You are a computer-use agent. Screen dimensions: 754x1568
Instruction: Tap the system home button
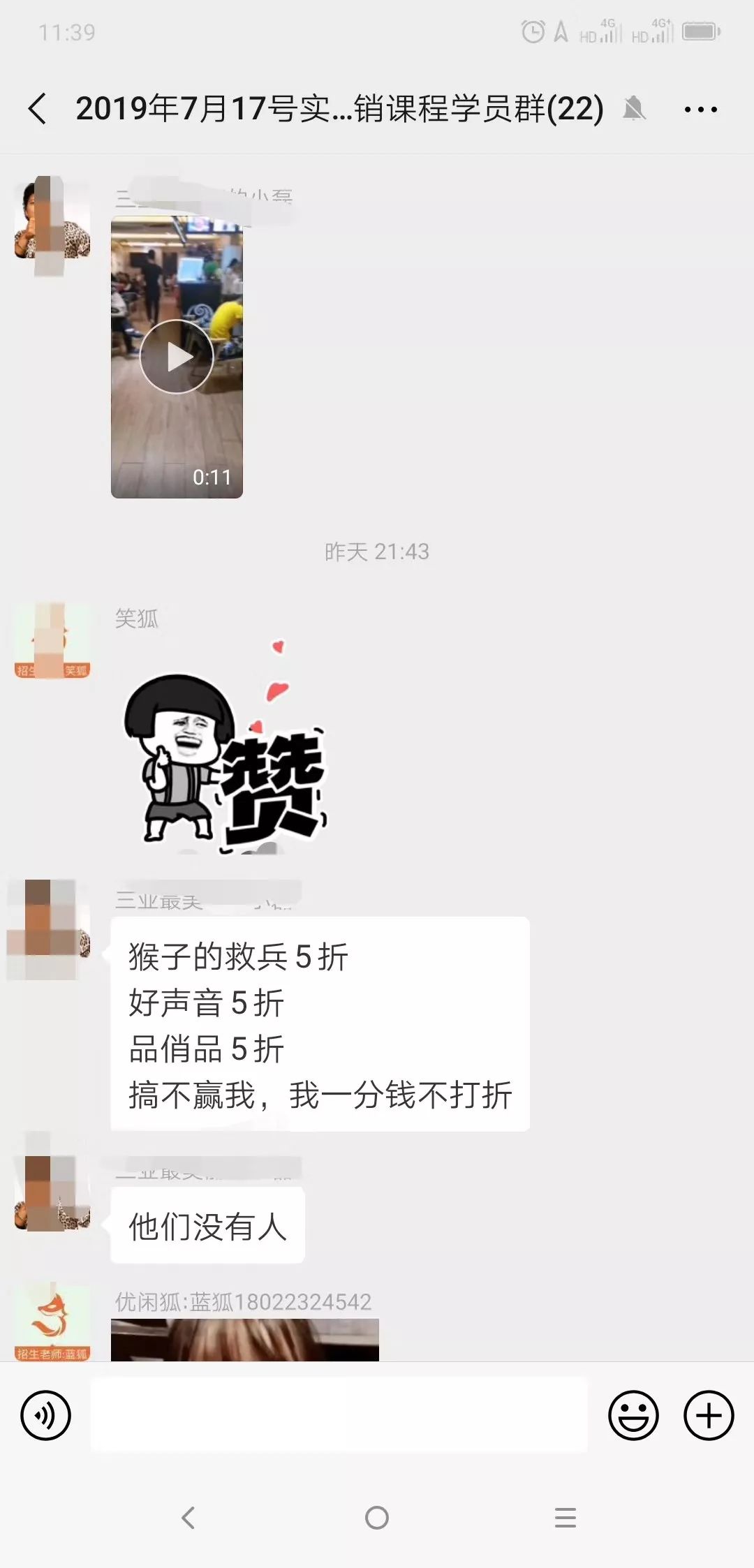point(376,1517)
